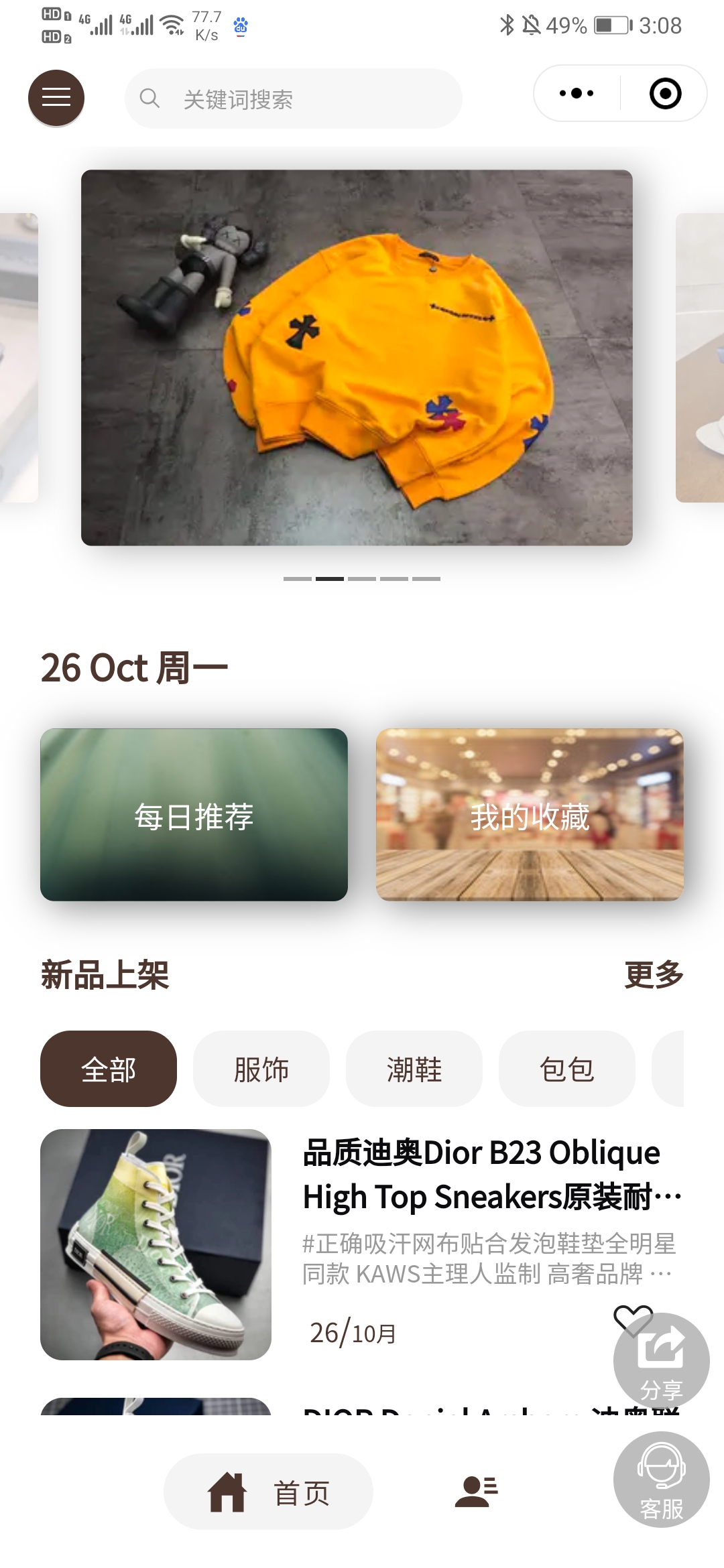View 更多 new arrivals
Image resolution: width=724 pixels, height=1568 pixels.
[x=654, y=974]
